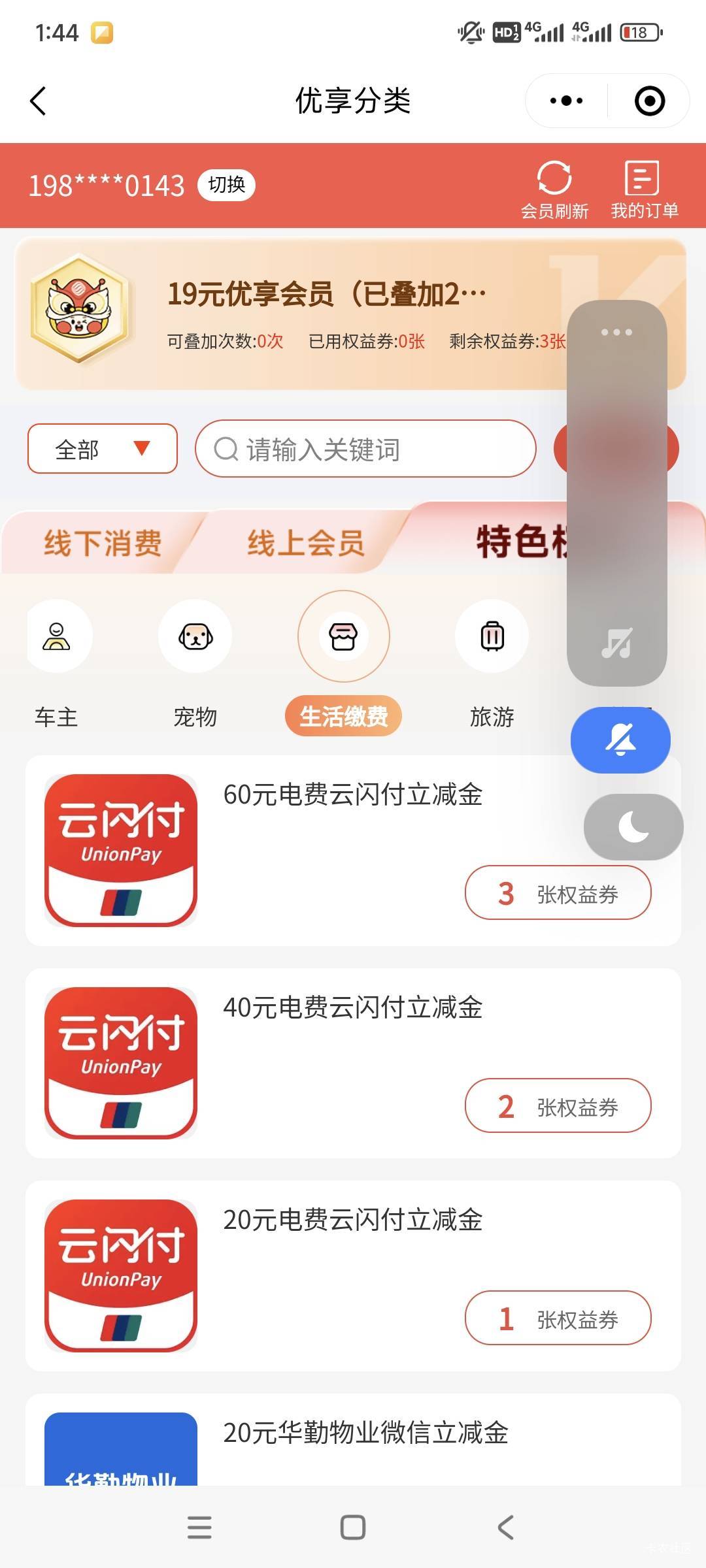The width and height of the screenshot is (706, 1568).
Task: Open the 60元电费云闪付立减金 offer
Action: click(x=353, y=795)
